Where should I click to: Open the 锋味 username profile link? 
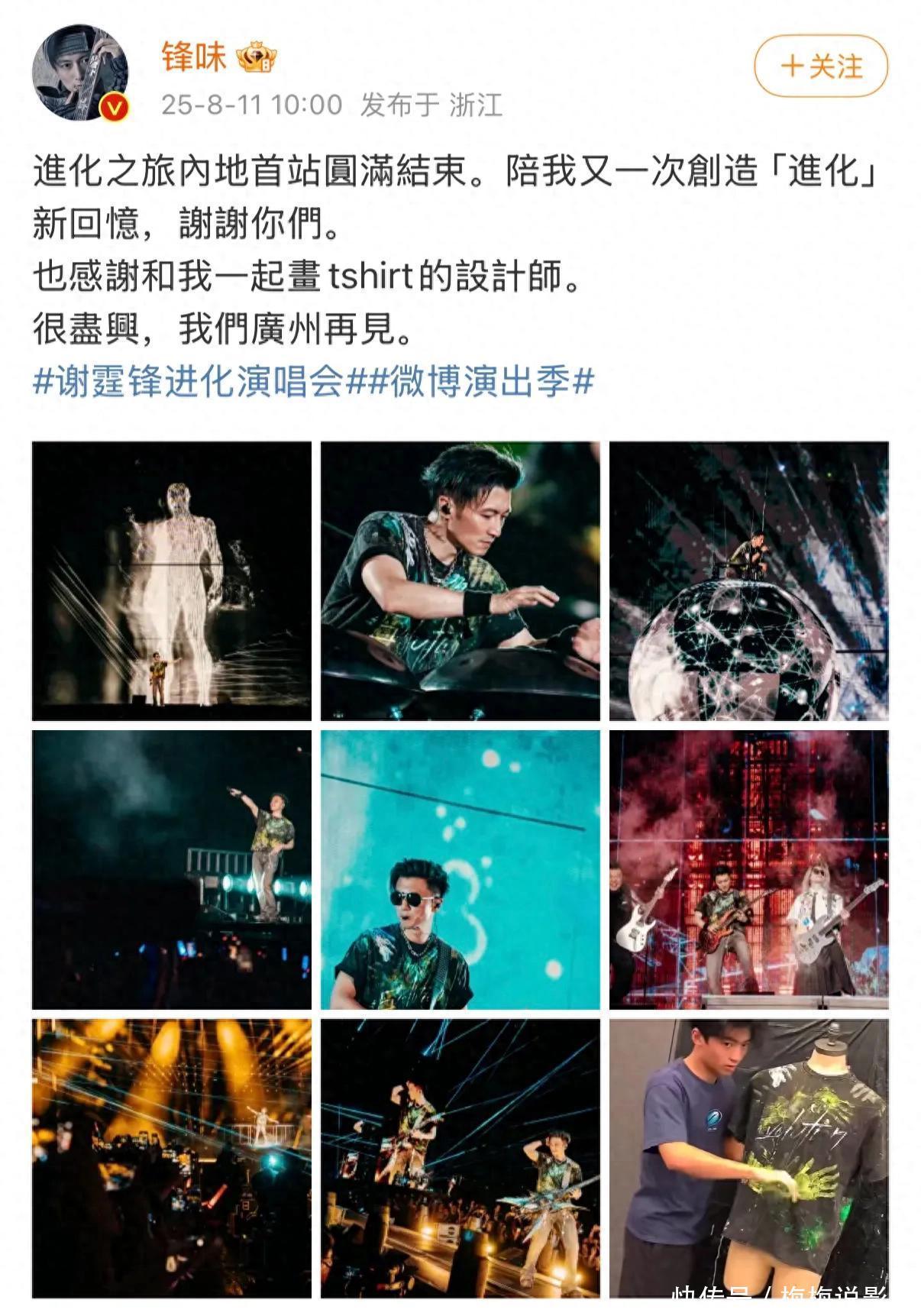193,57
